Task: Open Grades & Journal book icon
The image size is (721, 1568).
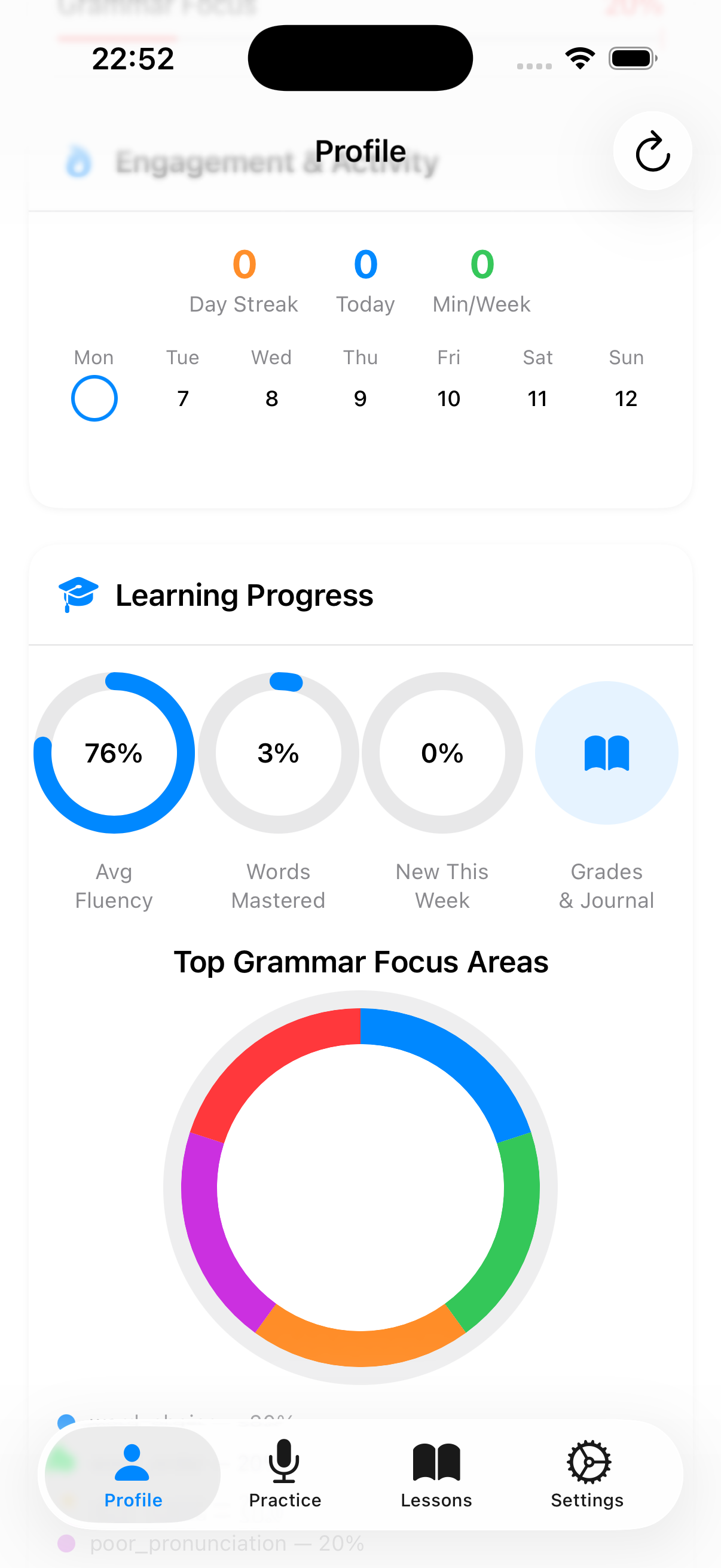Action: pyautogui.click(x=607, y=753)
